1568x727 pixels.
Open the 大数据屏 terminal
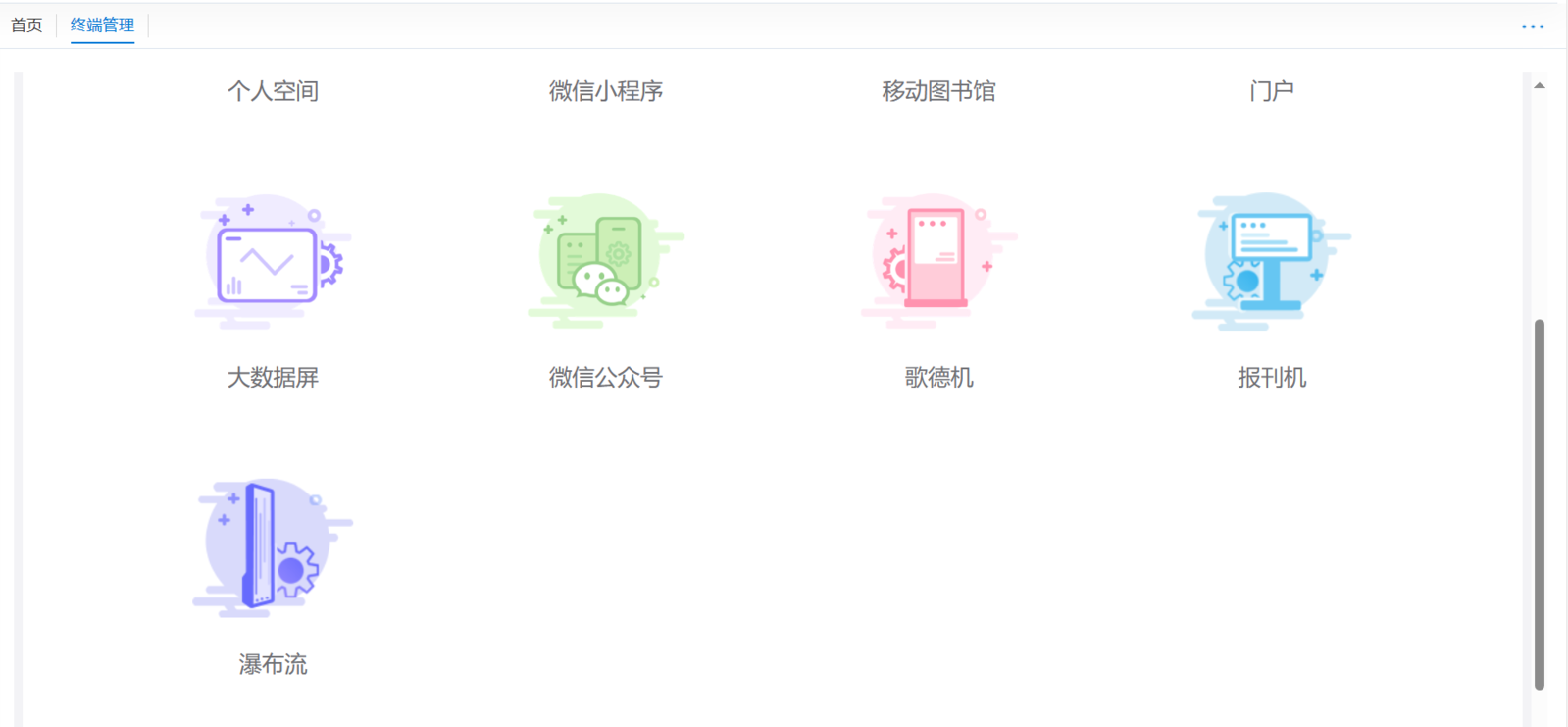(x=273, y=262)
